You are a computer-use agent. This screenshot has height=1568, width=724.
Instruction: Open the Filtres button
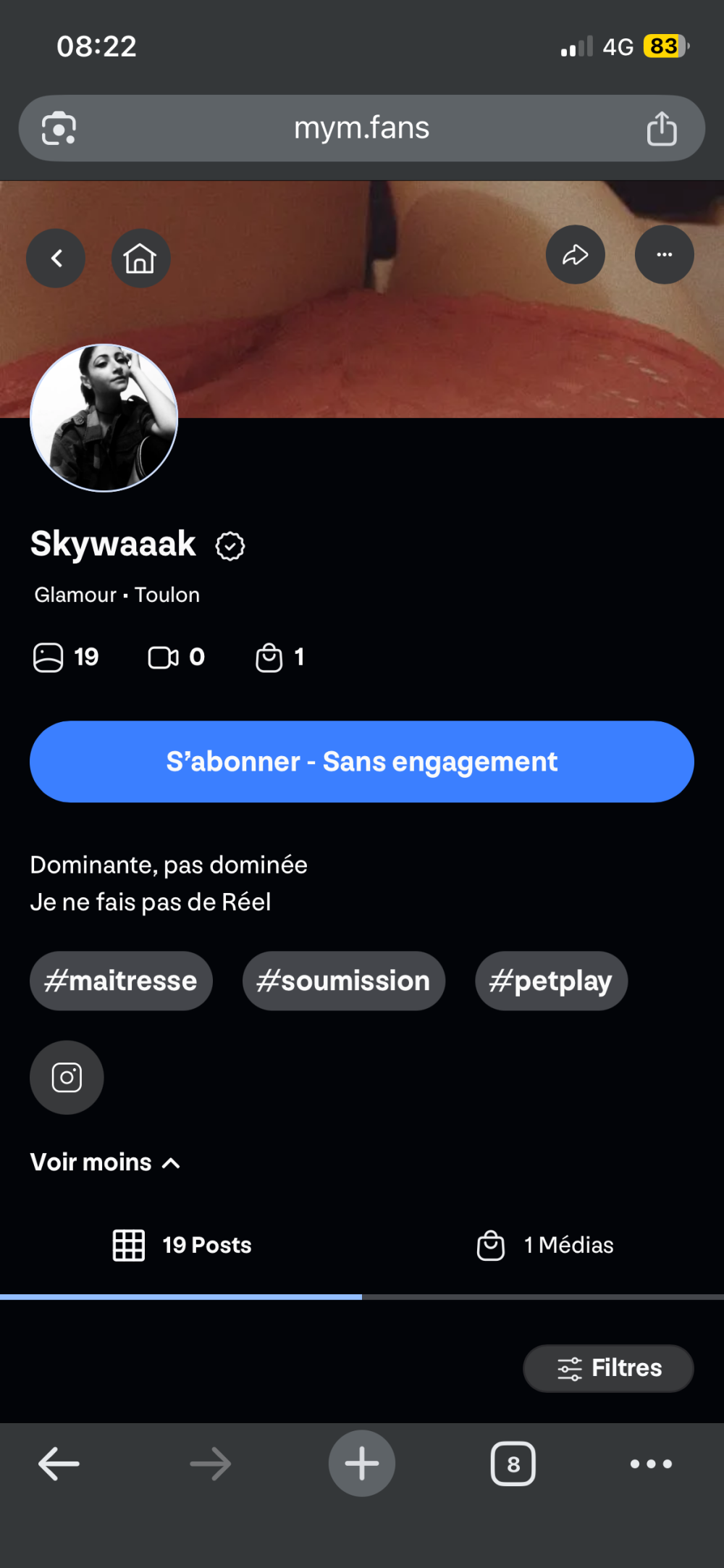tap(608, 1368)
